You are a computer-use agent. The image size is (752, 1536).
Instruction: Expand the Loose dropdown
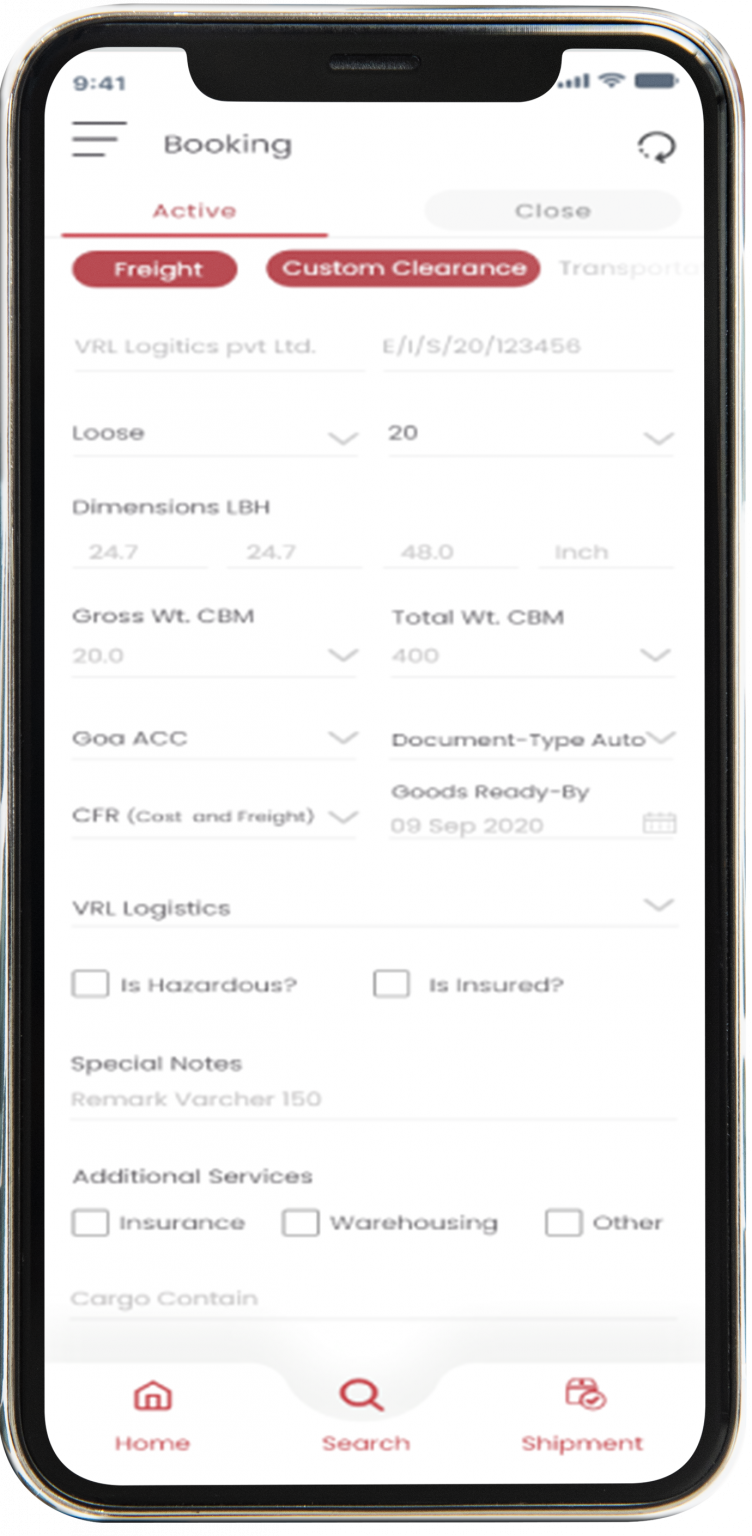click(214, 435)
